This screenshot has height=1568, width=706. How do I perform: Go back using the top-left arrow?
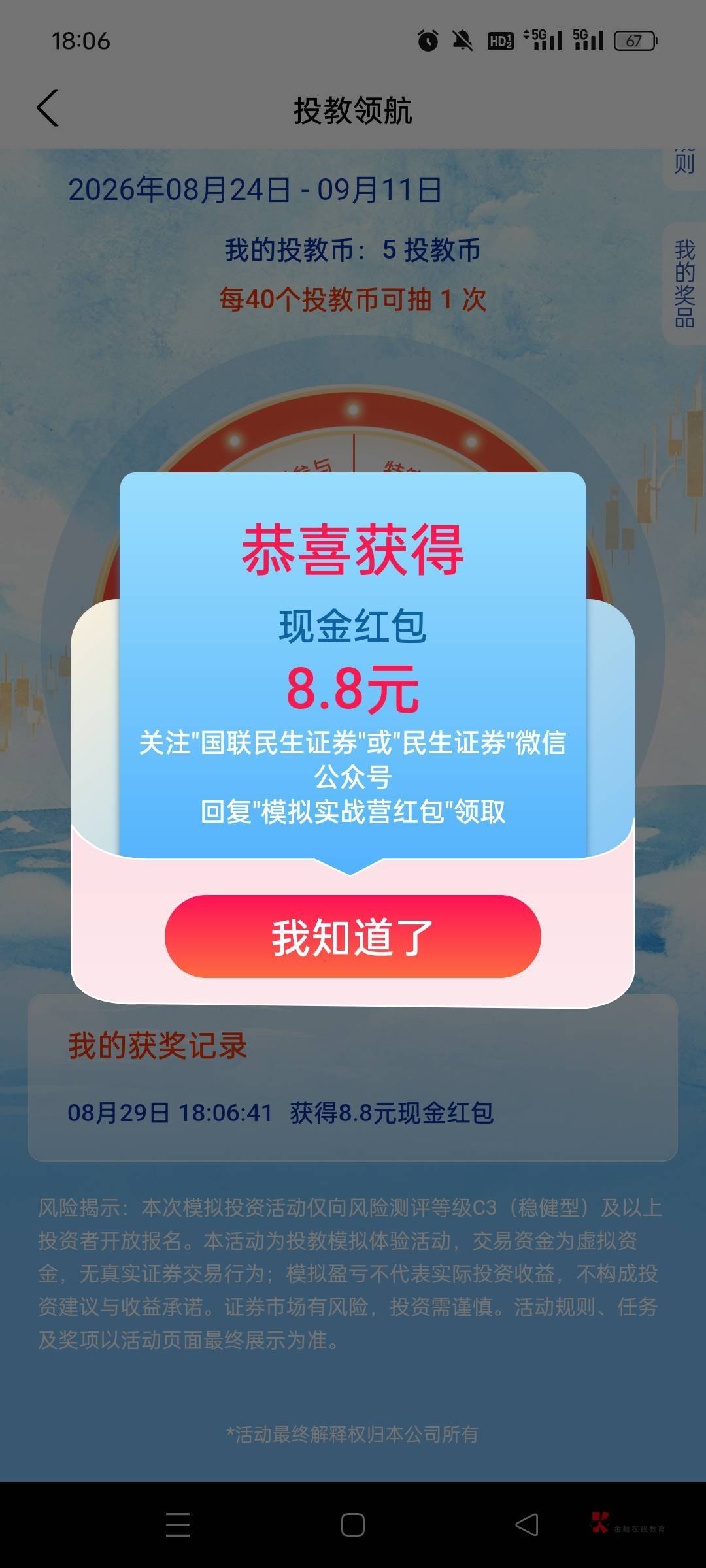click(47, 108)
